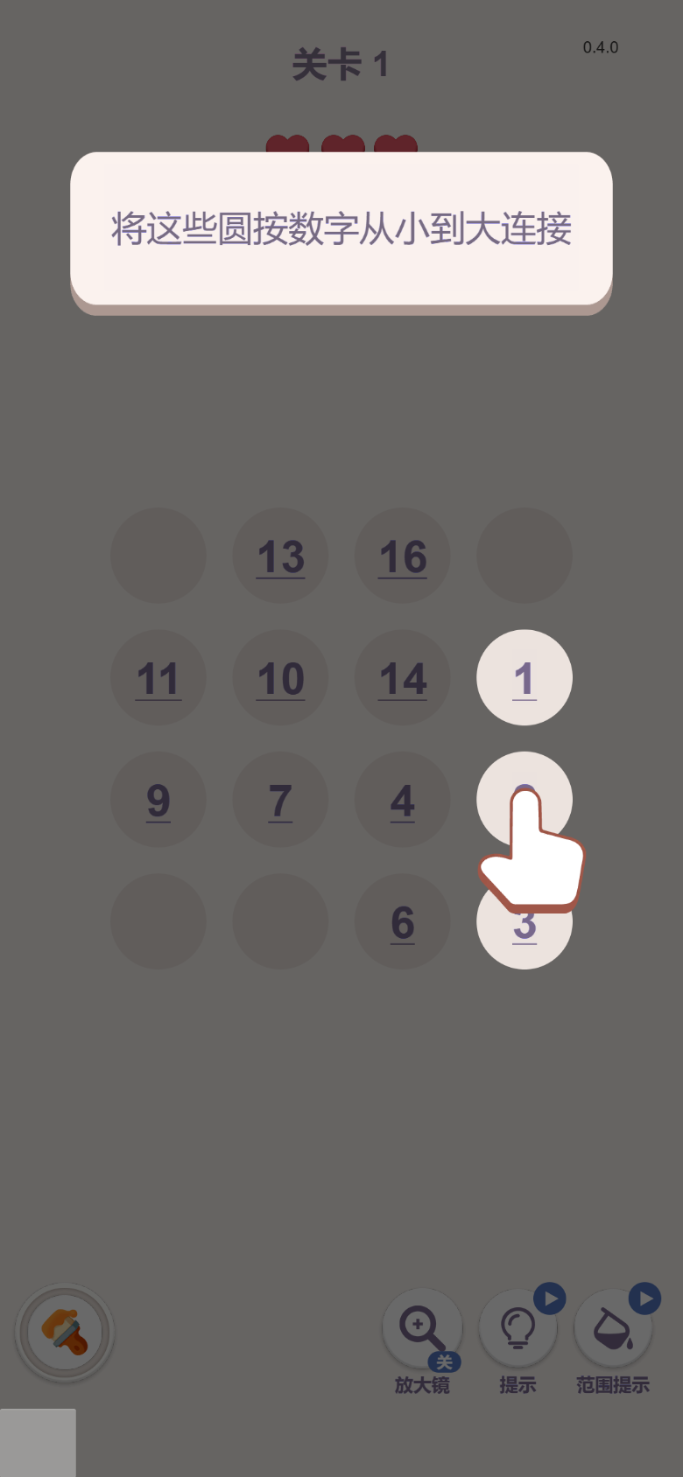Get a hint with 提示 lightbulb
Image resolution: width=683 pixels, height=1477 pixels.
(x=517, y=1330)
